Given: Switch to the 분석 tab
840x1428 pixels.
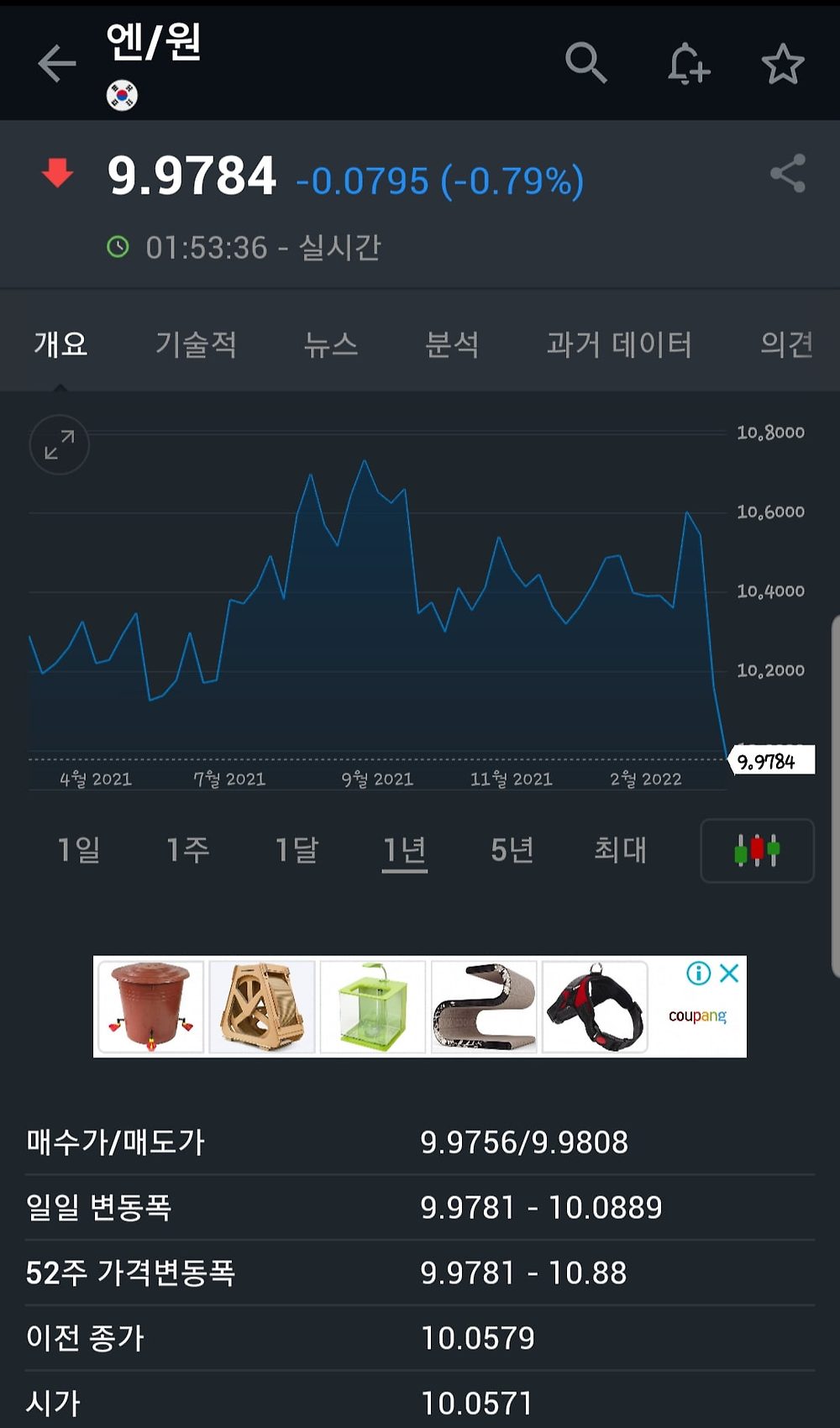Looking at the screenshot, I should [x=452, y=344].
